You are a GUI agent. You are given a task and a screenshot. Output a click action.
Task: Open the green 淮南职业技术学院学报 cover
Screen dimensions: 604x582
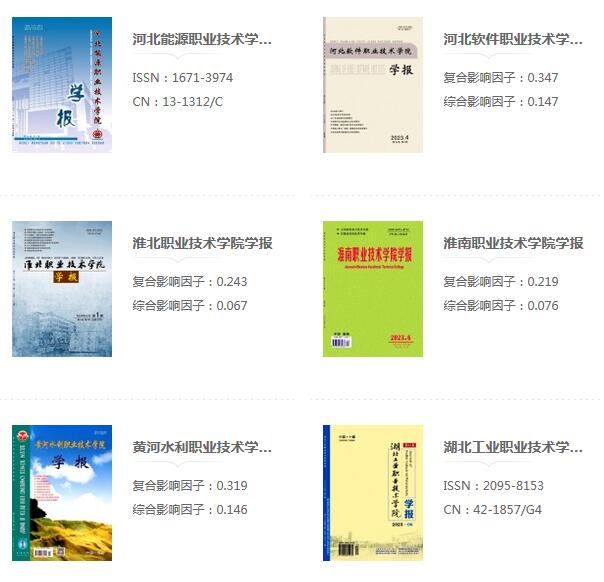[x=372, y=289]
